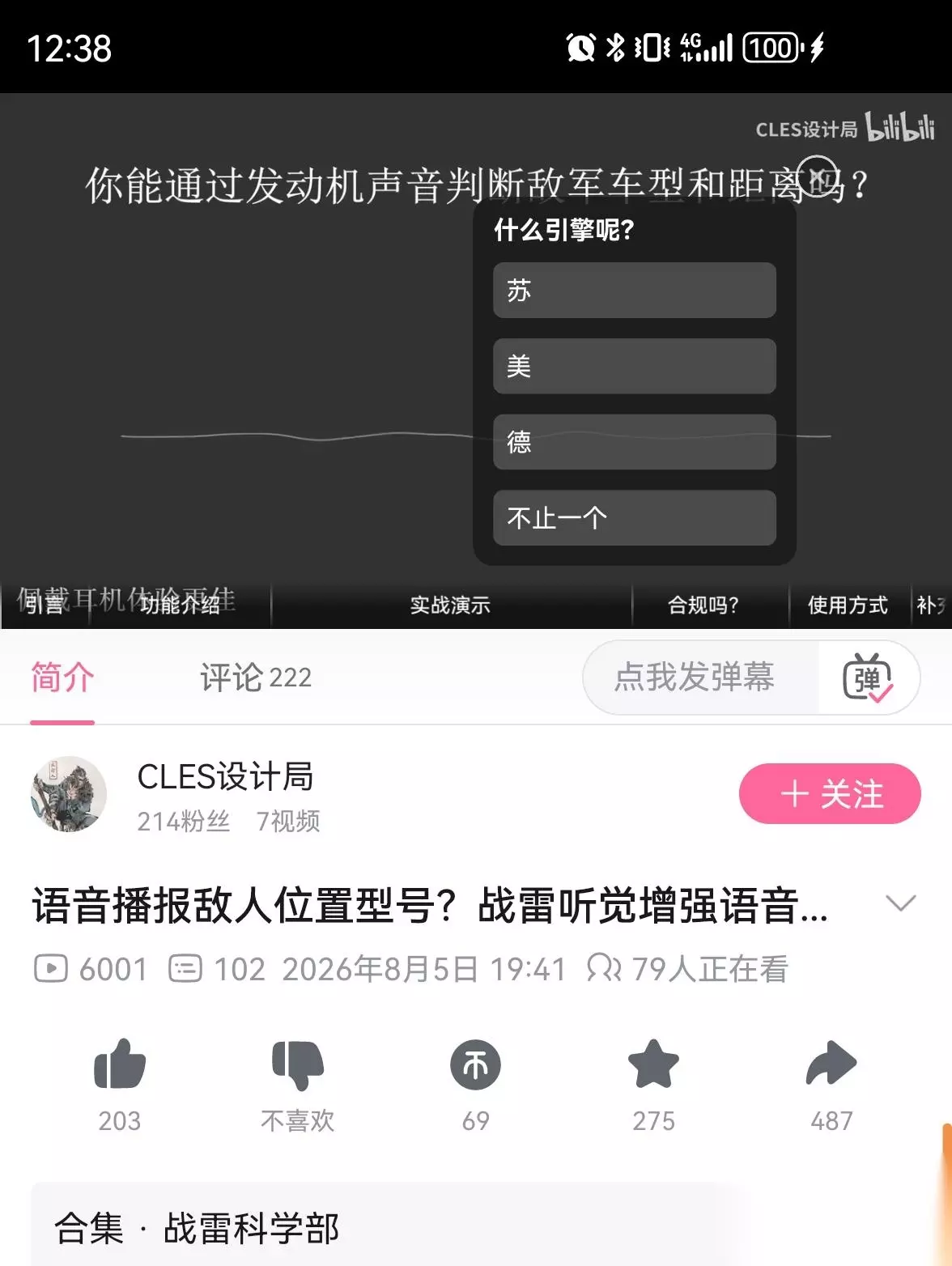This screenshot has width=952, height=1266.
Task: Toggle the danmaku display icon
Action: [868, 678]
